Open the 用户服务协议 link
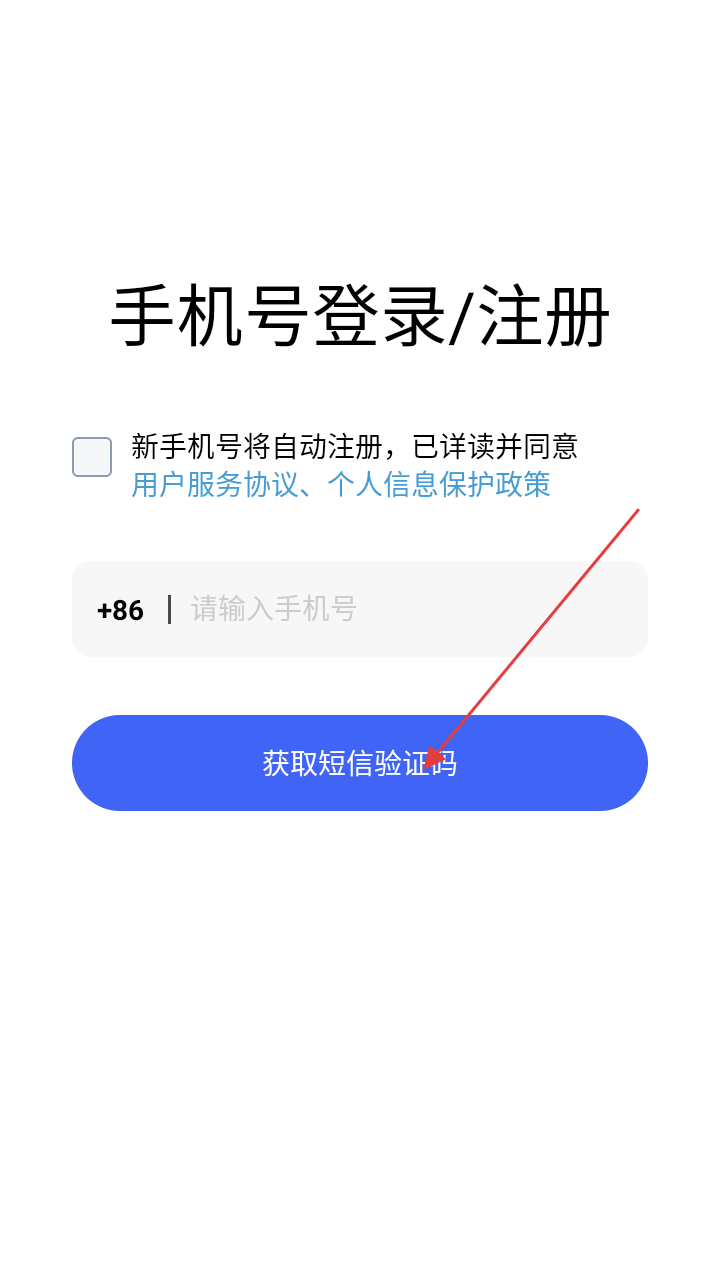Image resolution: width=720 pixels, height=1280 pixels. point(214,485)
